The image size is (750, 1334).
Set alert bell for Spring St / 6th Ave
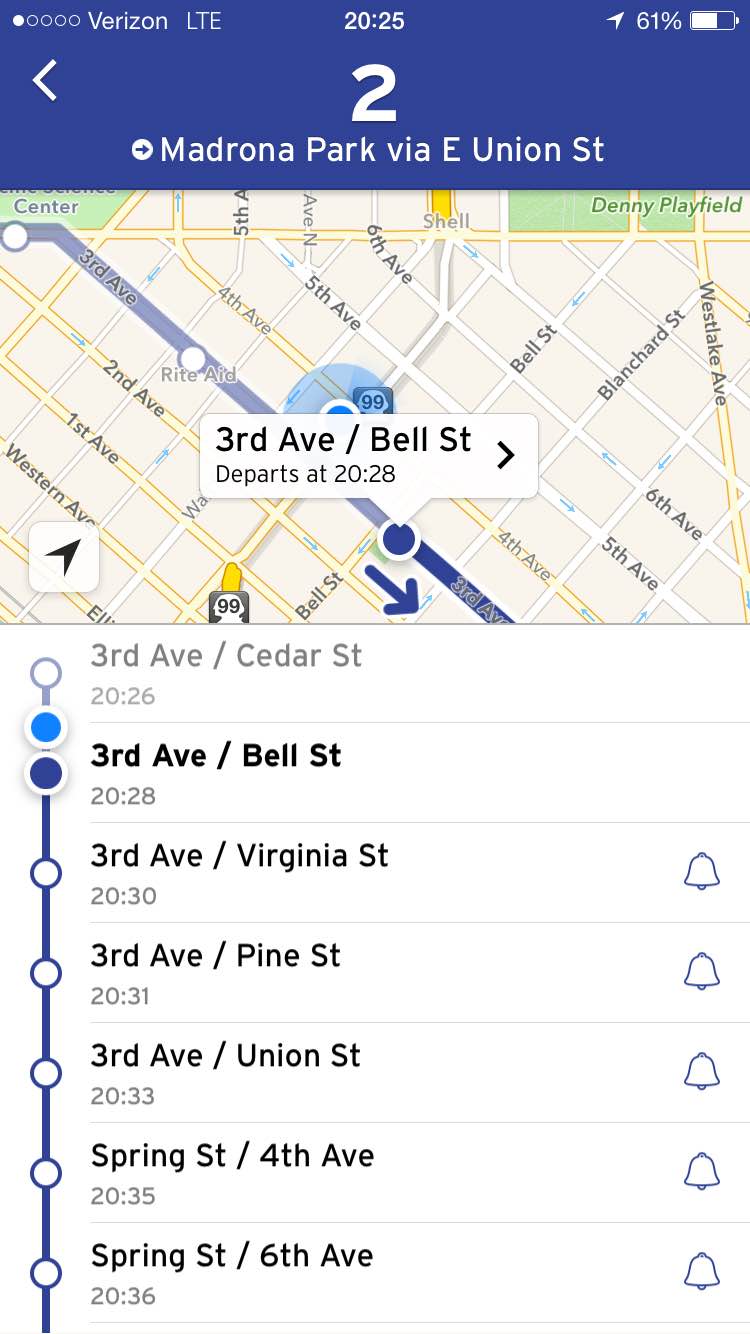(x=701, y=1272)
